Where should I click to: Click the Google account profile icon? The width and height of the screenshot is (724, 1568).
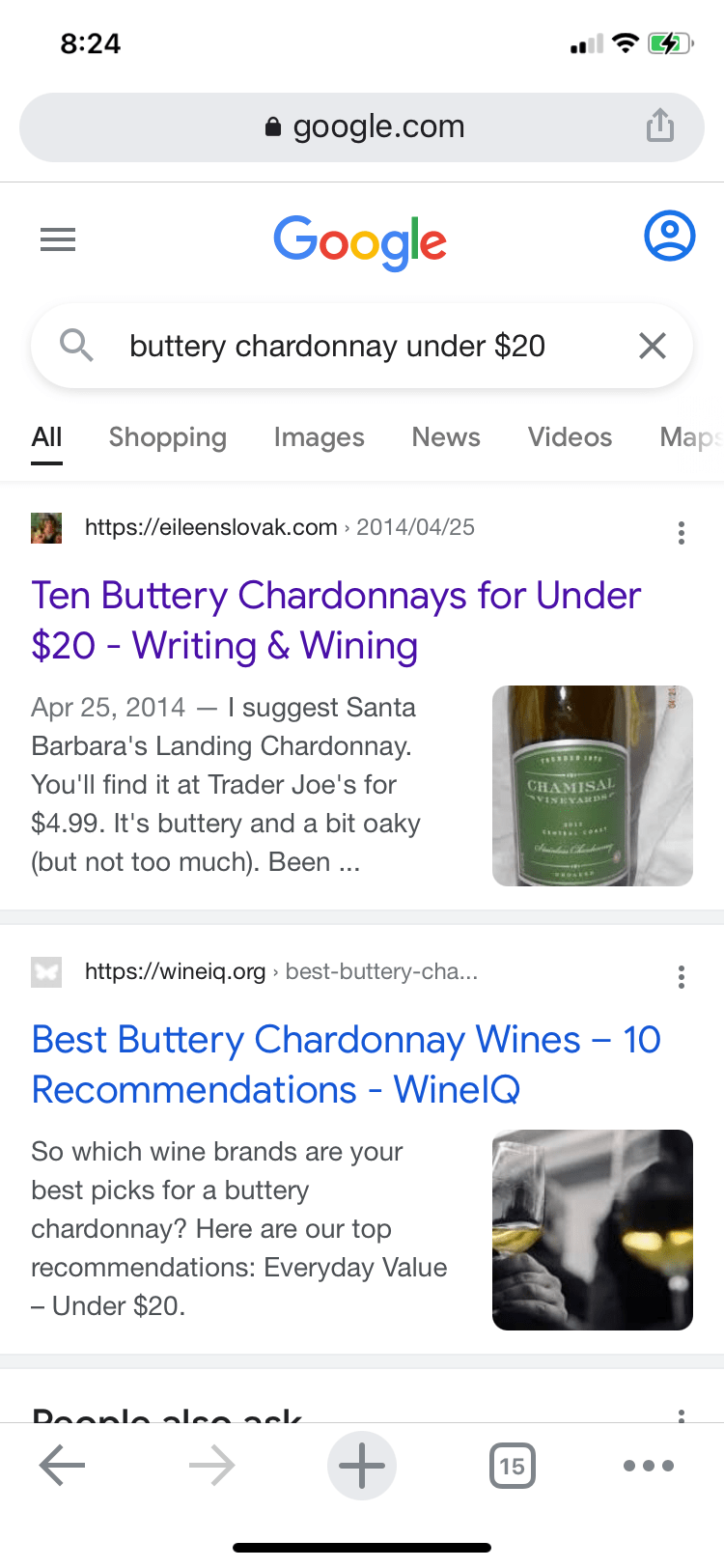click(669, 237)
